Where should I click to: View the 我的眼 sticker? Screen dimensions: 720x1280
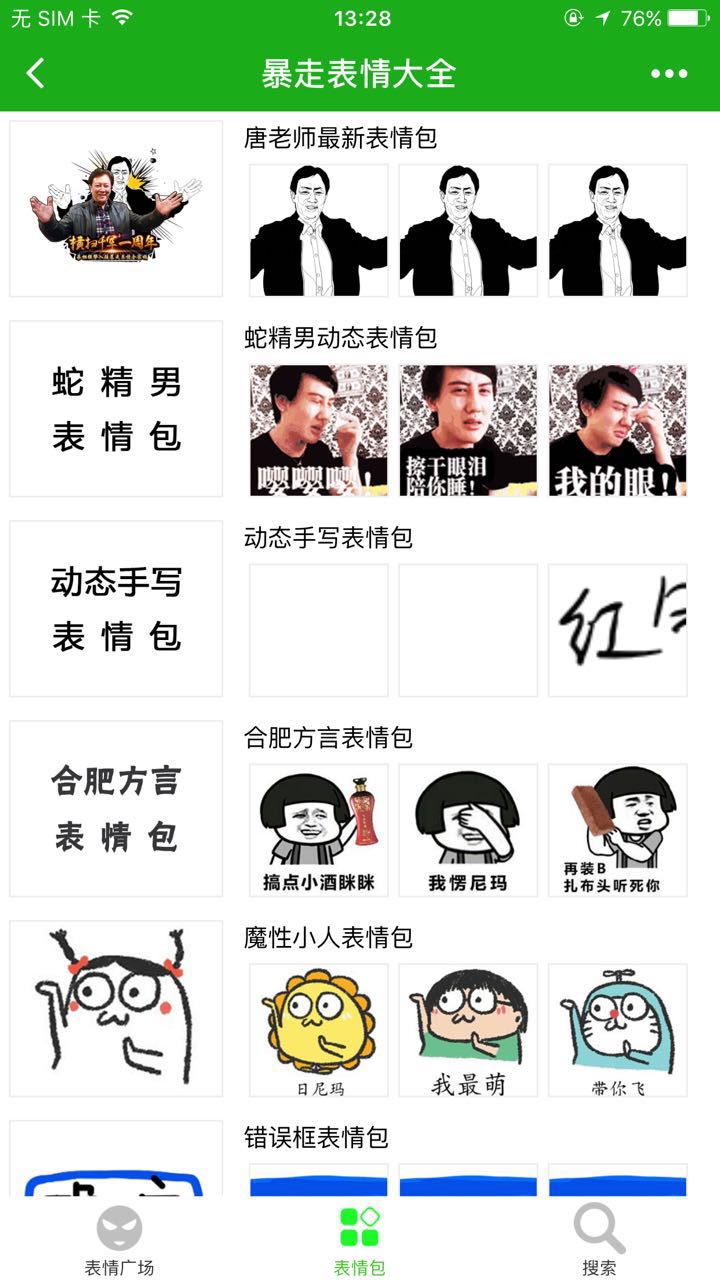point(618,430)
